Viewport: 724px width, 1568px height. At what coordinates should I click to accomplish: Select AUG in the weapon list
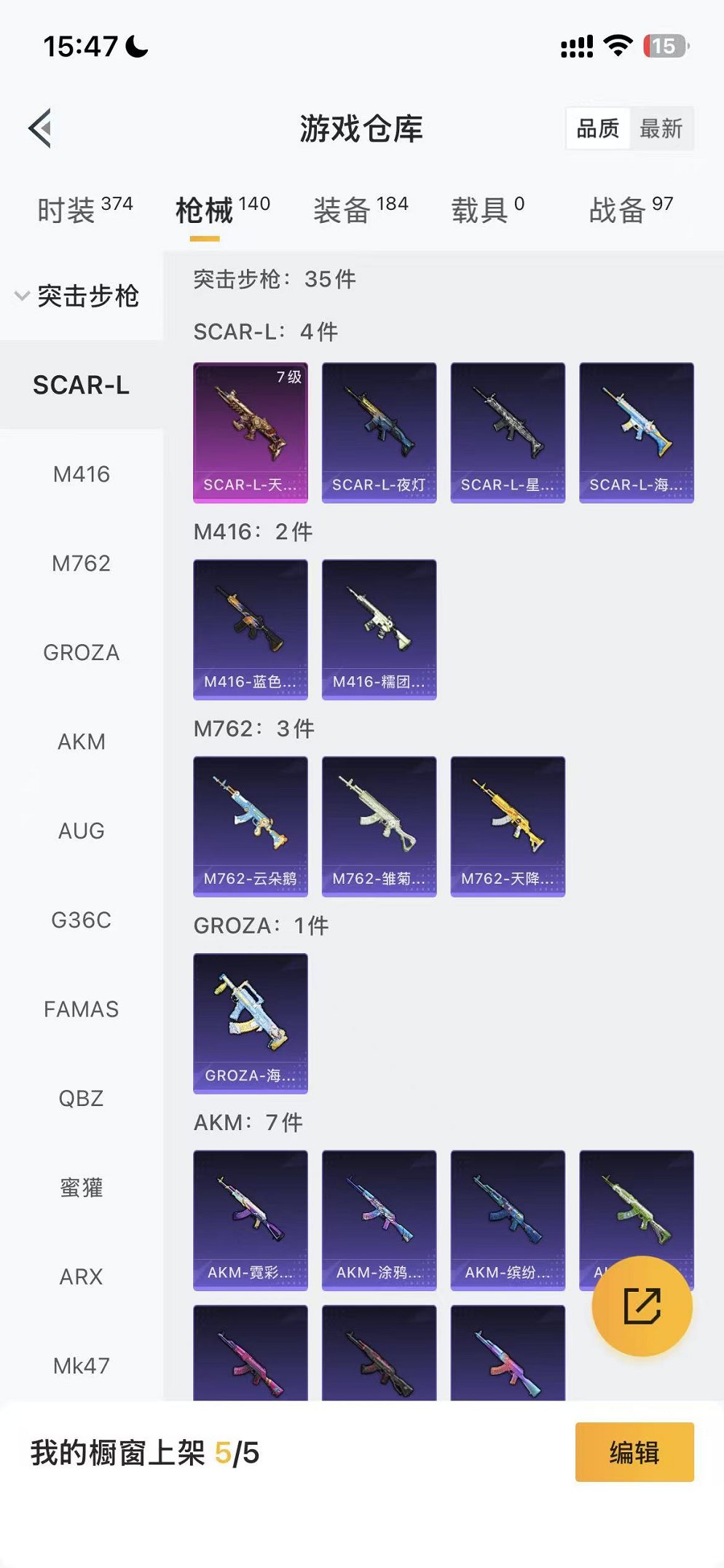pos(81,831)
